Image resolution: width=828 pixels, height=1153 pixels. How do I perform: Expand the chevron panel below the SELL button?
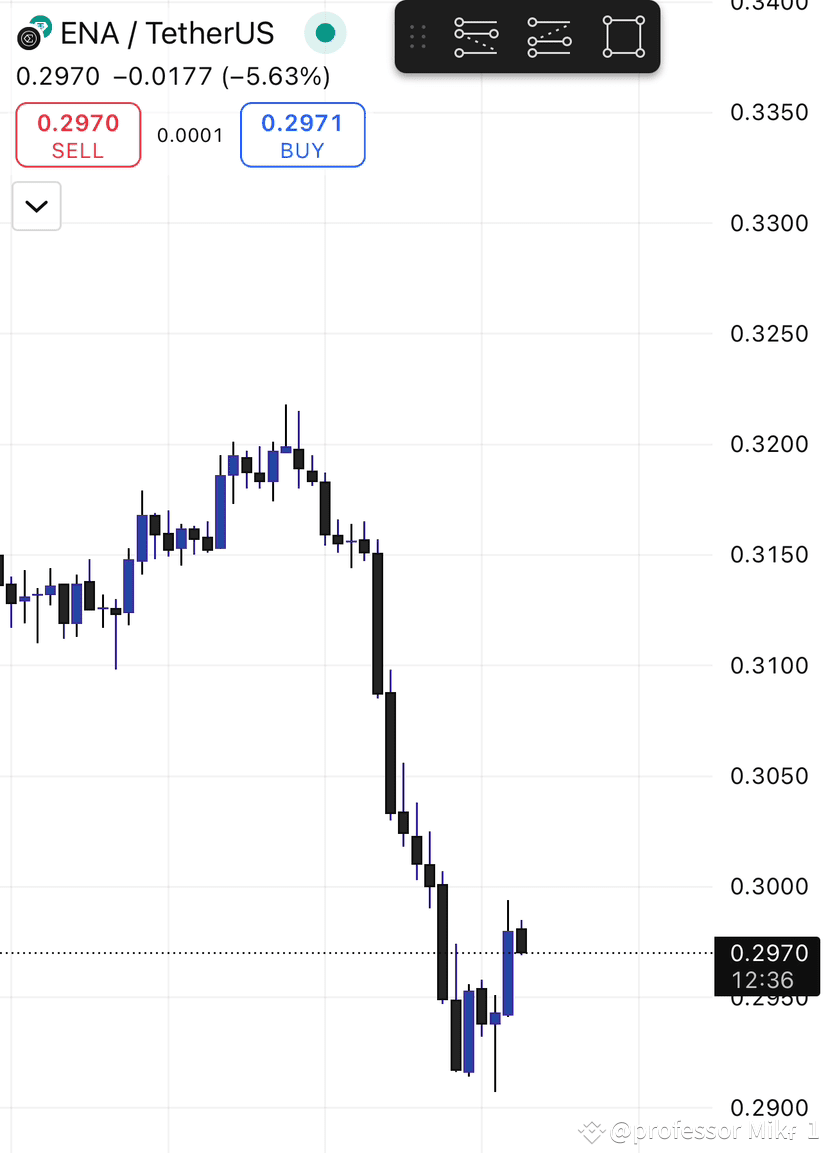(36, 206)
